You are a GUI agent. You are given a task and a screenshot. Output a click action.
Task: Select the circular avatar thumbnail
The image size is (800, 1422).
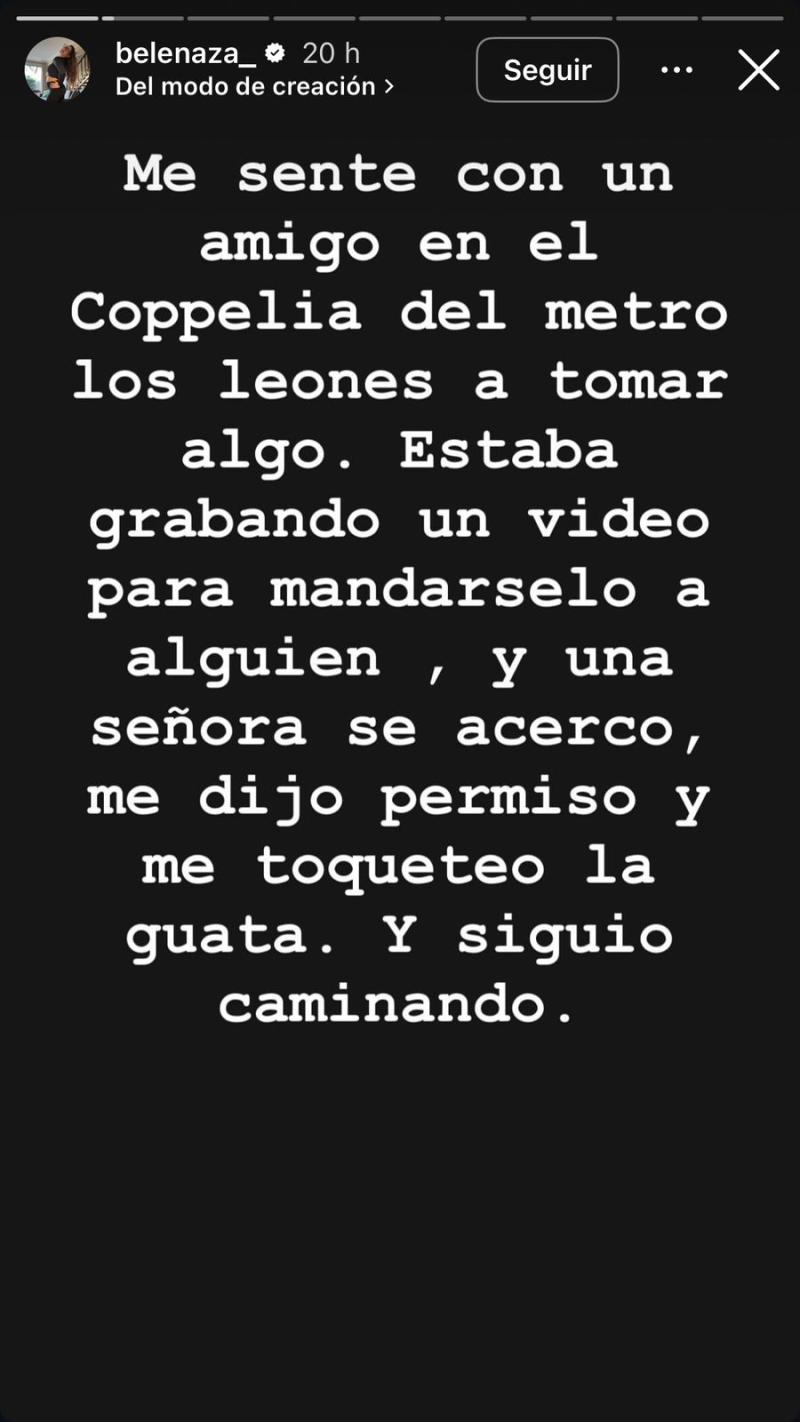point(57,70)
